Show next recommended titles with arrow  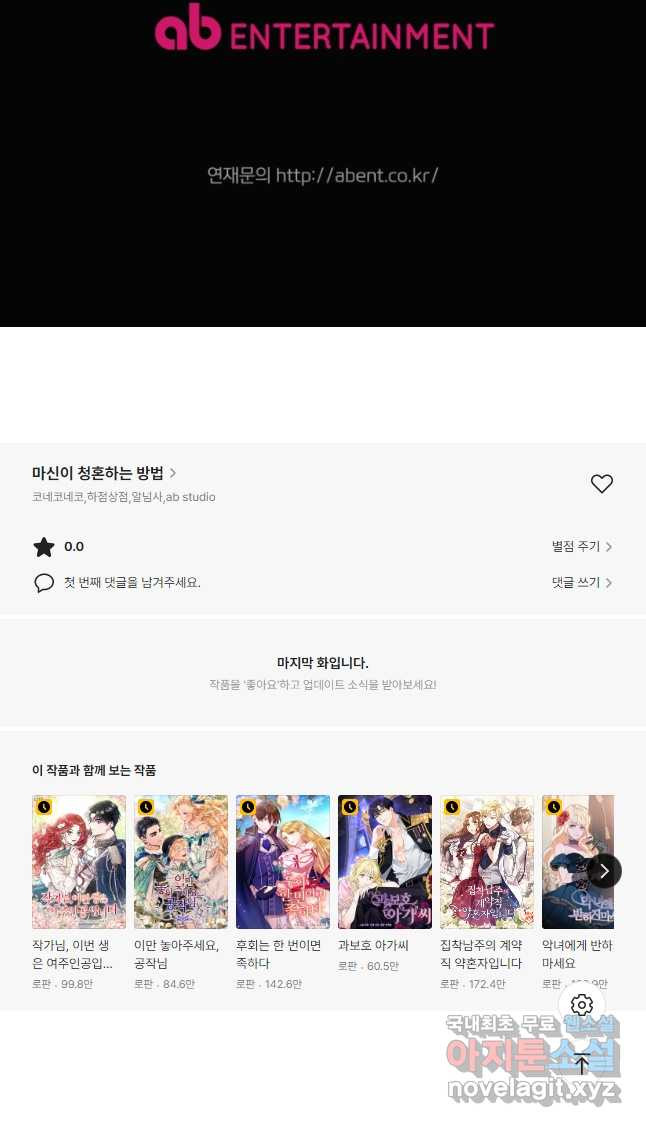(604, 870)
